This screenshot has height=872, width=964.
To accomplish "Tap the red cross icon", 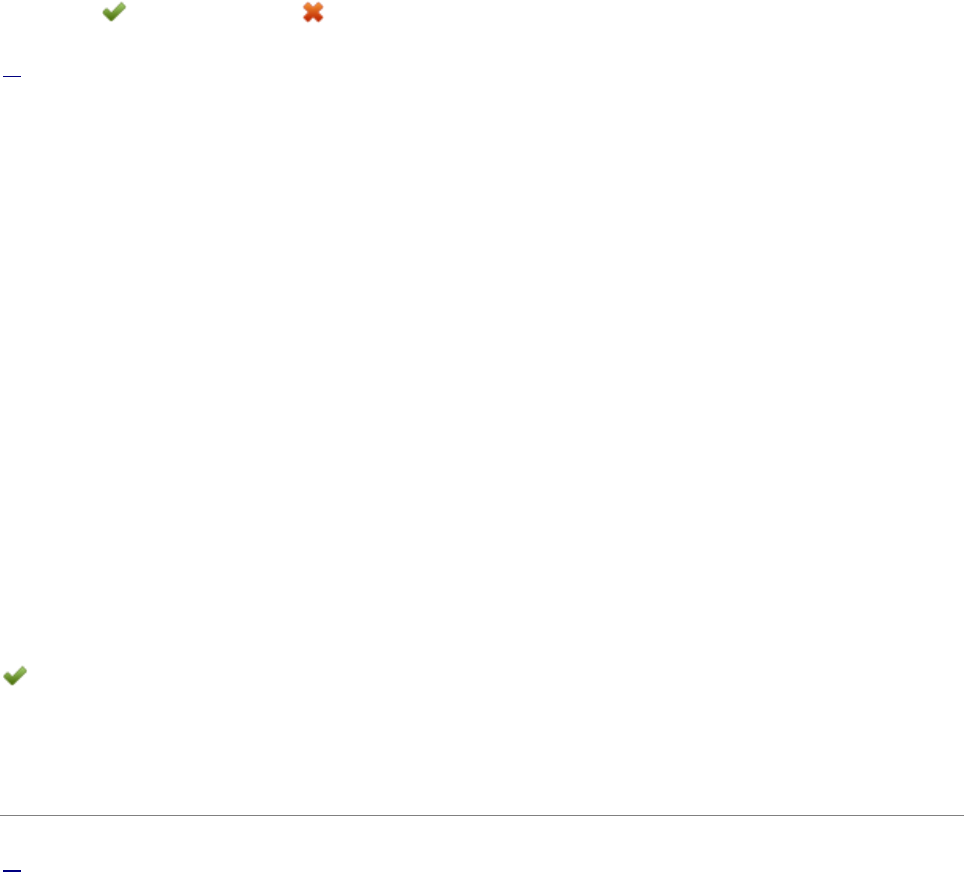I will click(x=313, y=12).
